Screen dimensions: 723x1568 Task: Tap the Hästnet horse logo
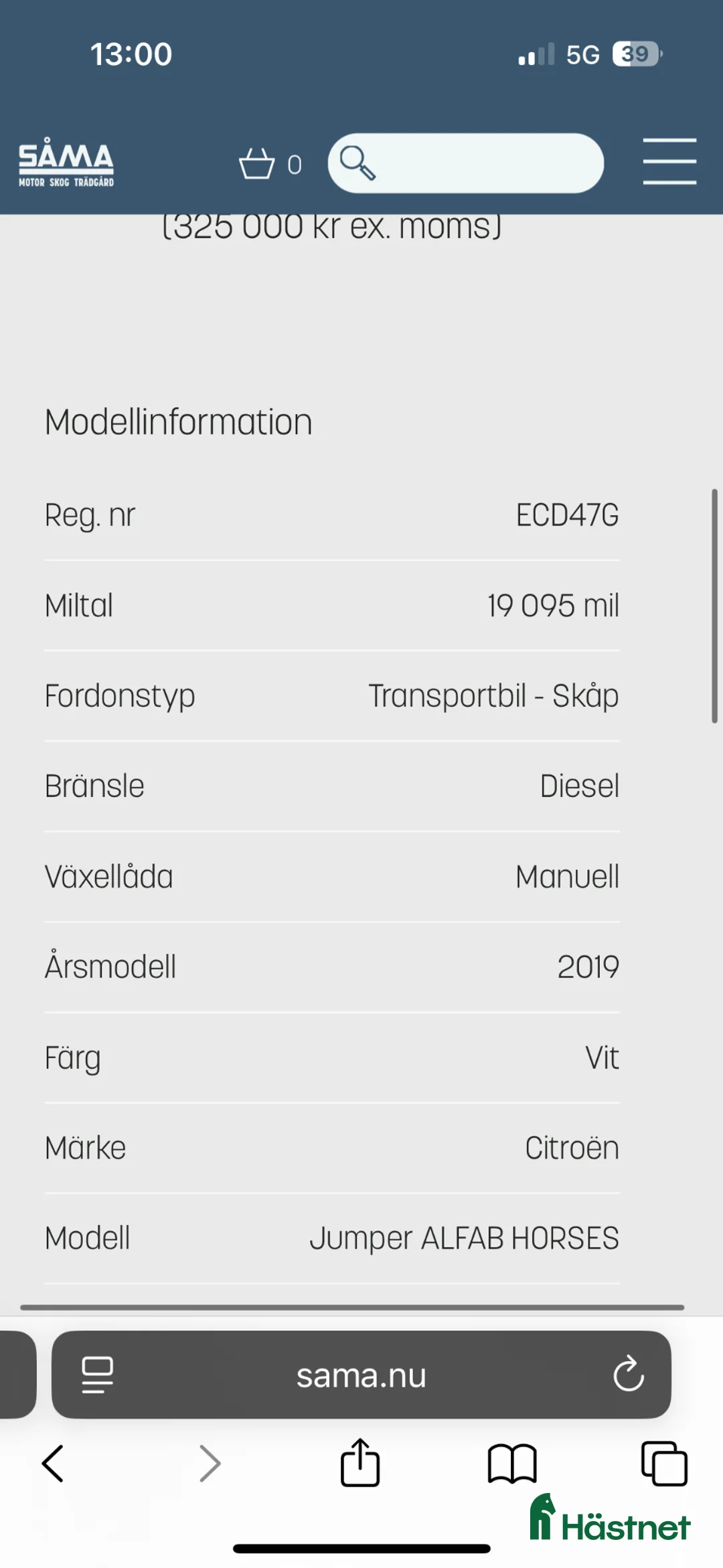(544, 1516)
